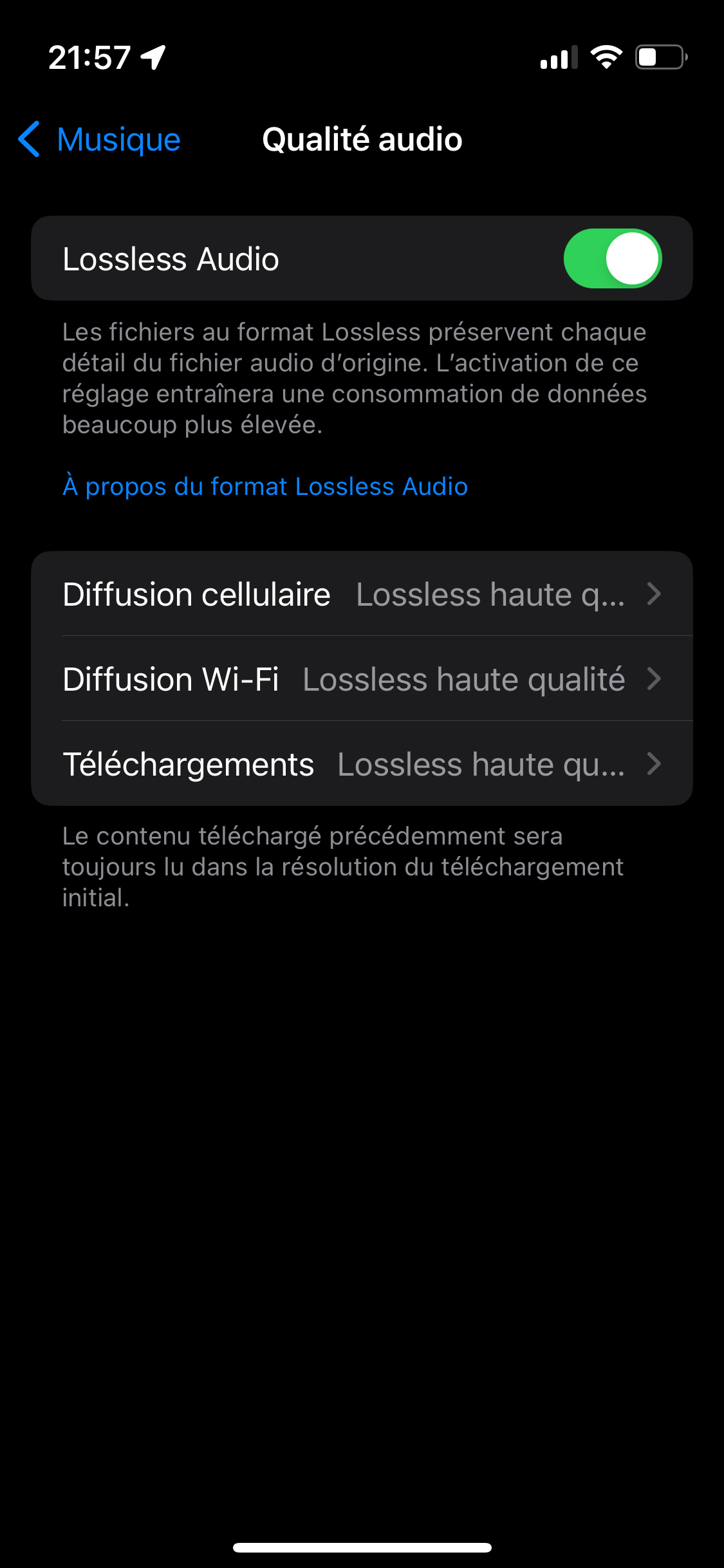Open Diffusion cellulaire quality options
This screenshot has height=1568, width=724.
click(362, 594)
